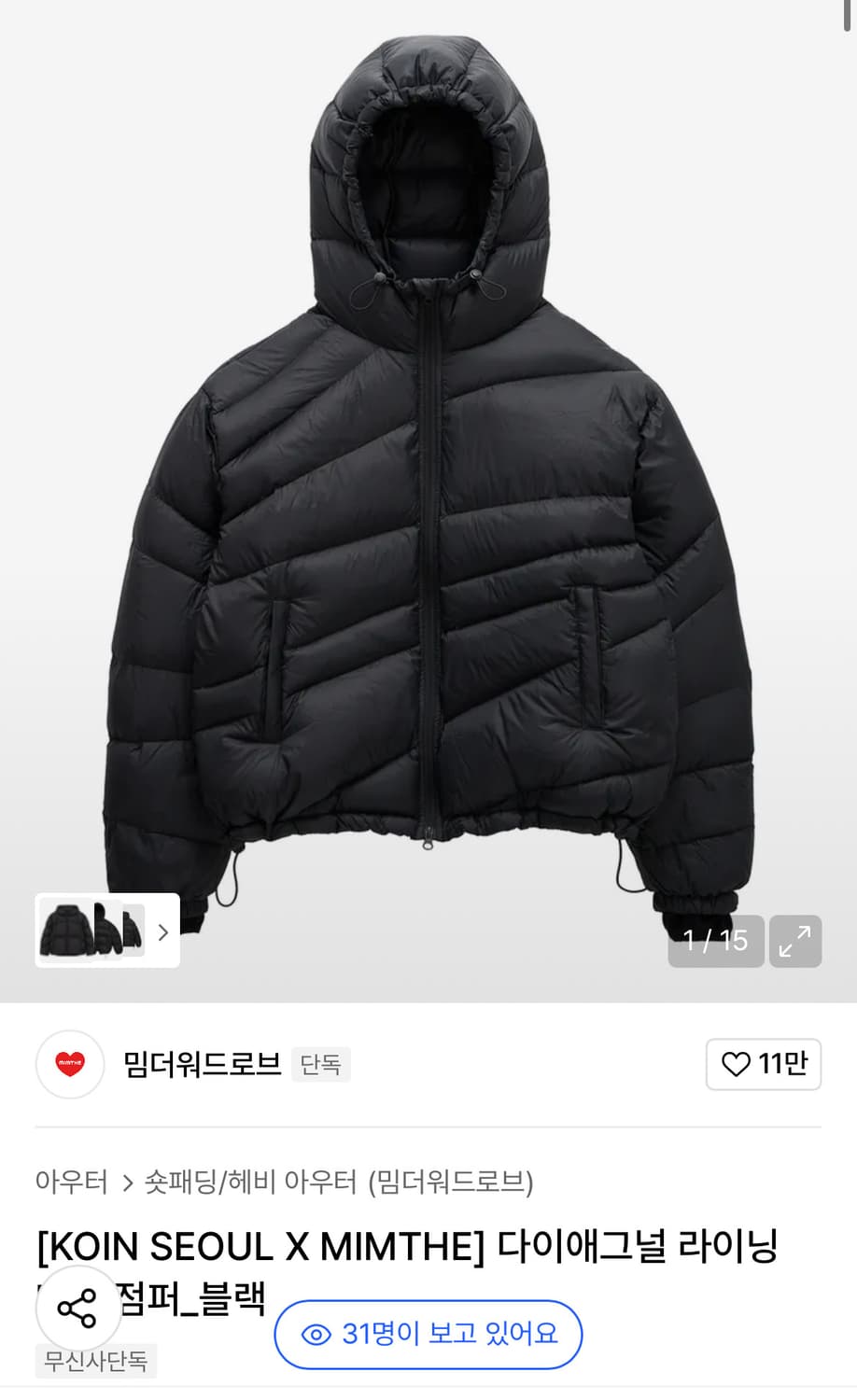This screenshot has width=857, height=1400.
Task: Tap the fullscreen expand icon on product image
Action: (x=794, y=942)
